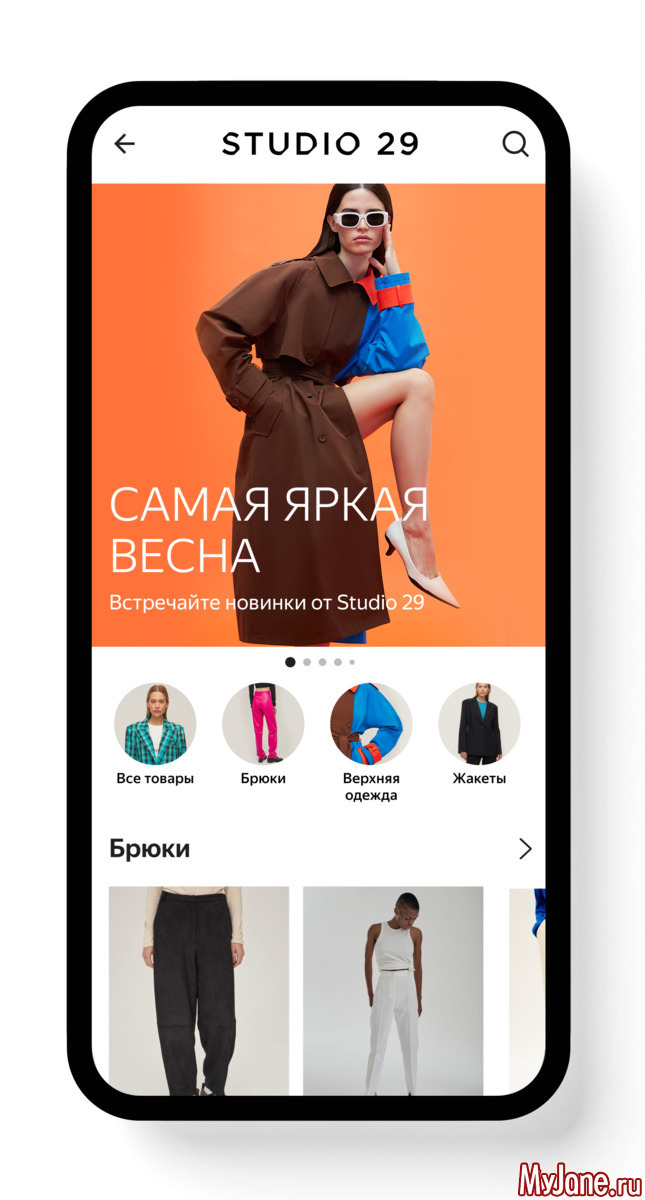Image resolution: width=645 pixels, height=1200 pixels.
Task: Expand the Брюки section with chevron
Action: pyautogui.click(x=525, y=849)
